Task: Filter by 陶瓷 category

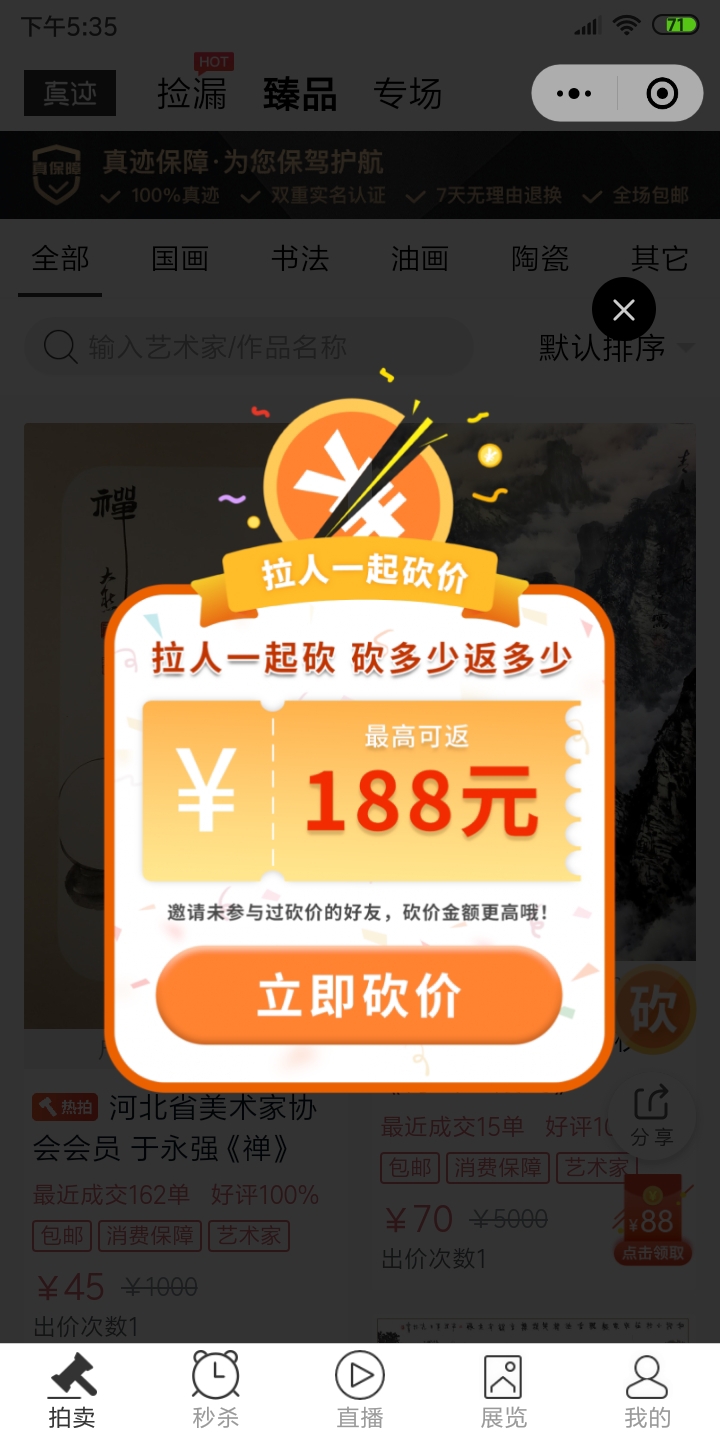Action: [x=540, y=259]
